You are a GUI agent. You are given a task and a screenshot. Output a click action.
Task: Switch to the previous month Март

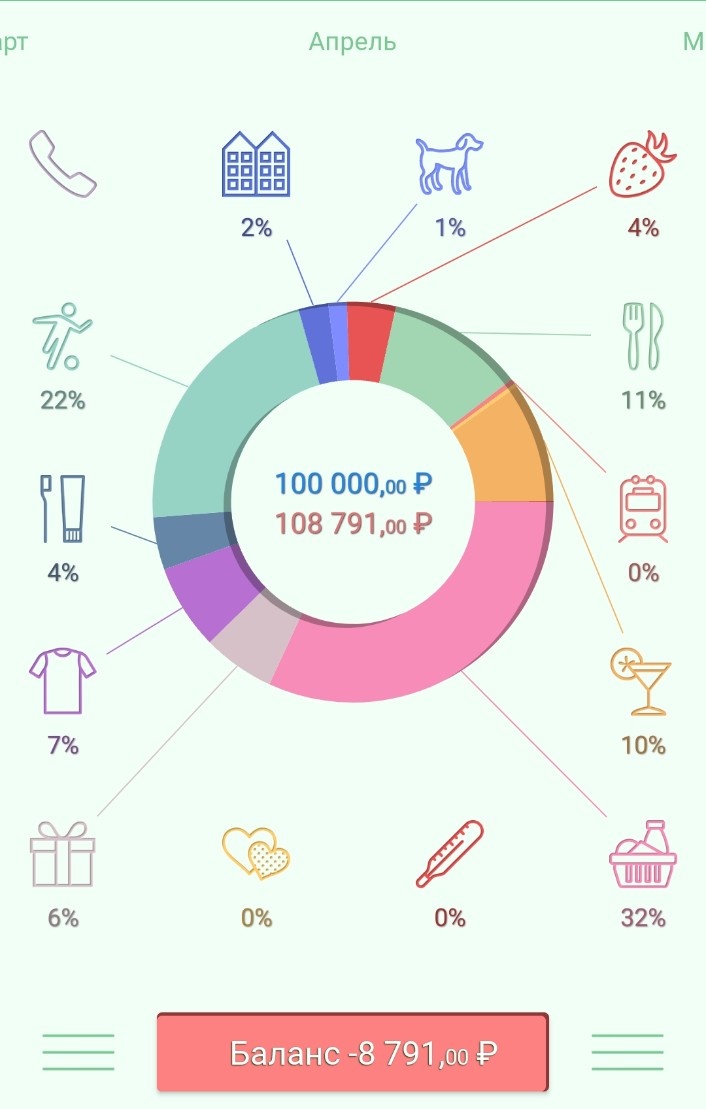pos(14,42)
